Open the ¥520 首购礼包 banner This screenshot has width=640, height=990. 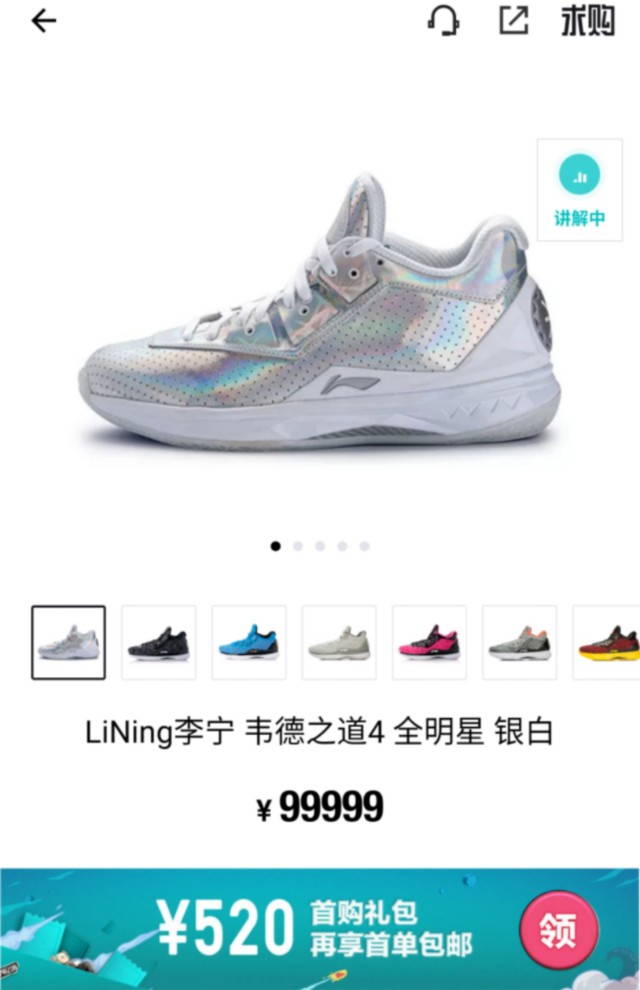300,930
